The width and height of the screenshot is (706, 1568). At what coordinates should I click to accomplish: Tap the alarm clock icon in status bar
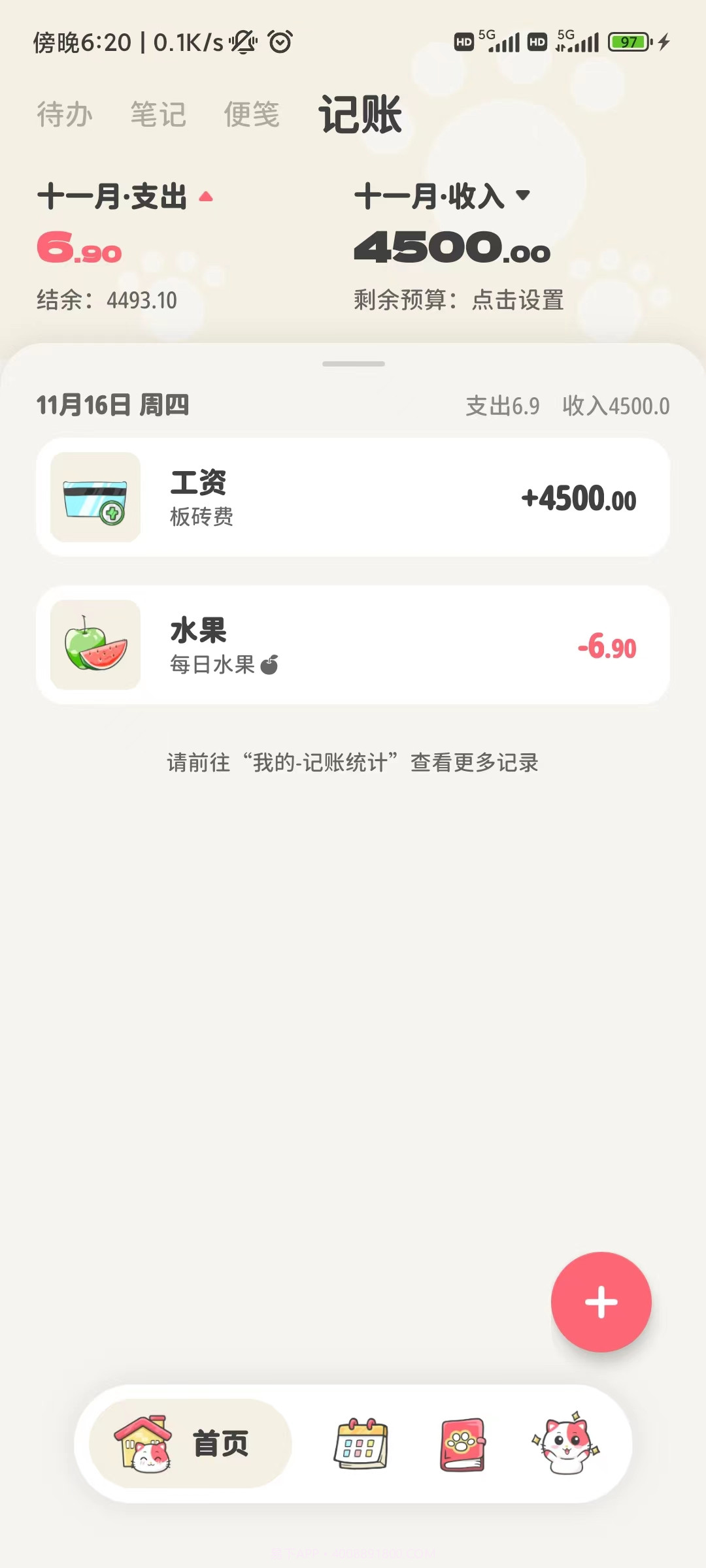(280, 42)
